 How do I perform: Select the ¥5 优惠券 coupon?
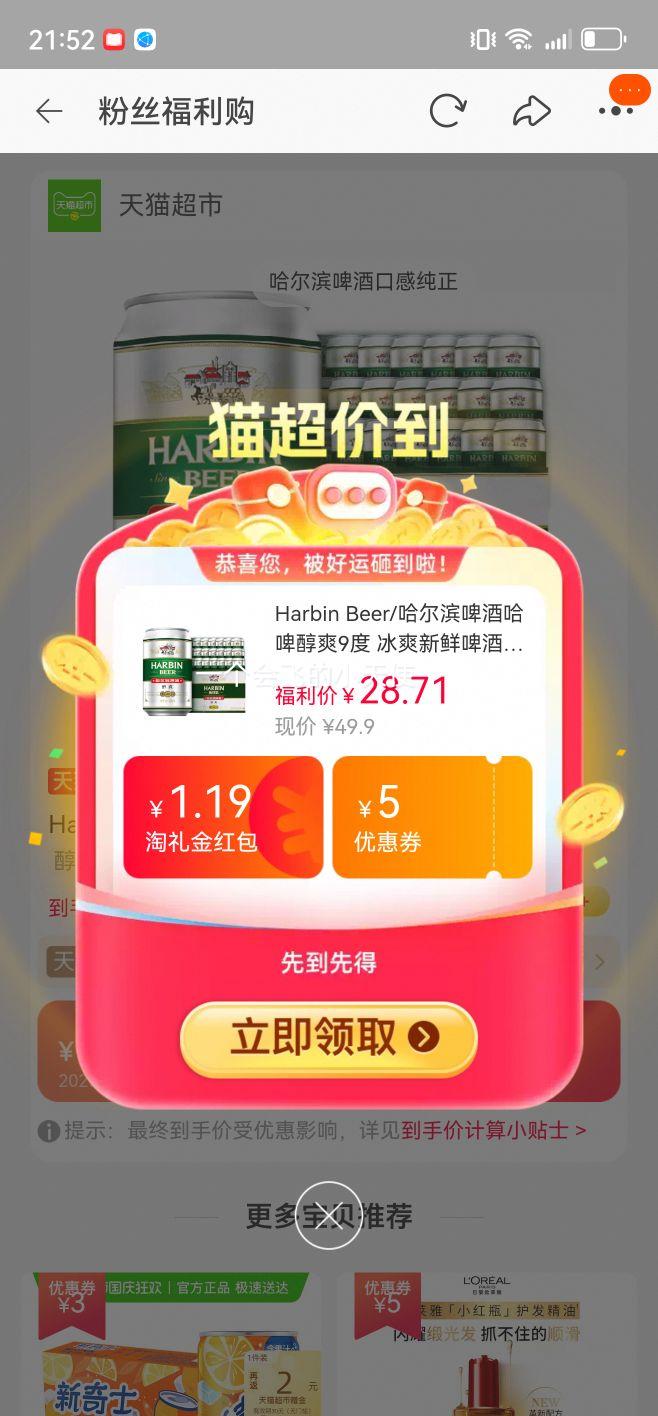431,817
